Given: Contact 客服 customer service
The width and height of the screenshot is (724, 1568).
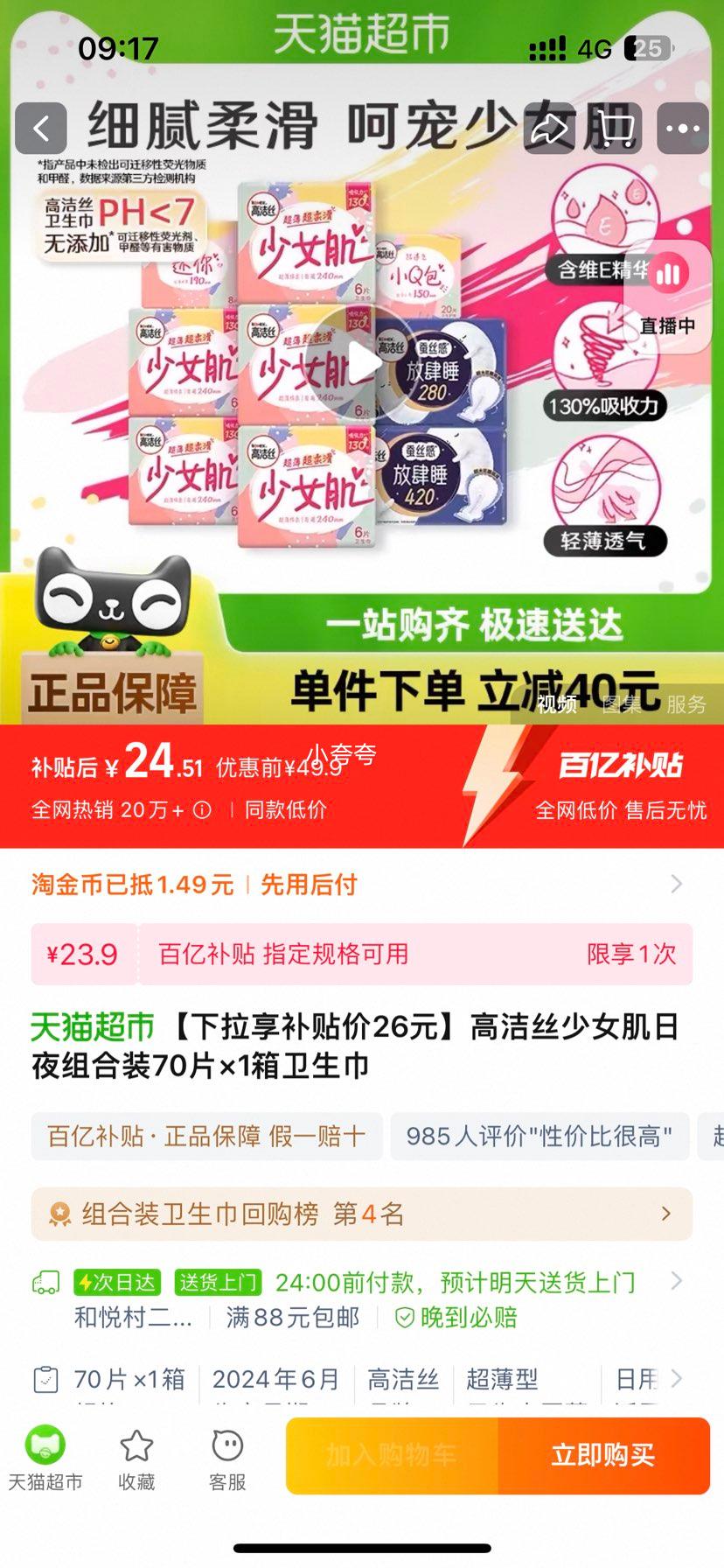Looking at the screenshot, I should pyautogui.click(x=227, y=1459).
